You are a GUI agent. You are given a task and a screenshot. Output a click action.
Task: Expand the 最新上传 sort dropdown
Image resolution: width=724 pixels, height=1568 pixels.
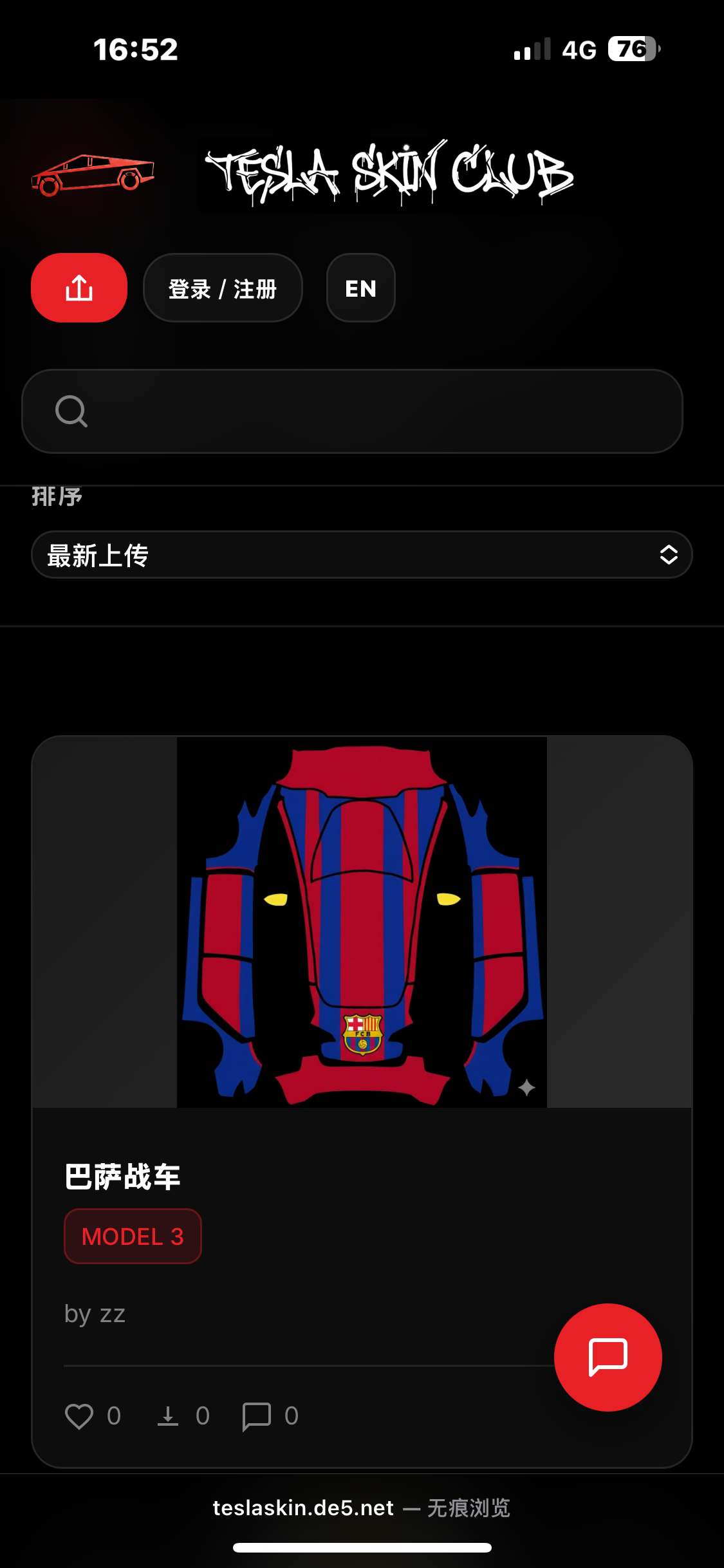(x=362, y=555)
